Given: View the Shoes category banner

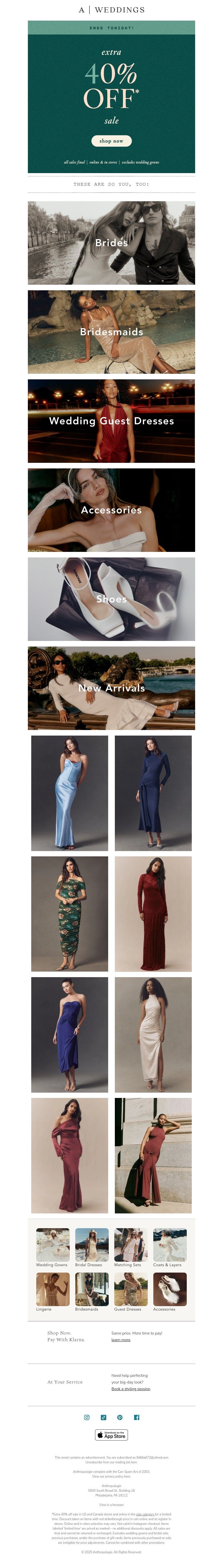Looking at the screenshot, I should pos(111,599).
